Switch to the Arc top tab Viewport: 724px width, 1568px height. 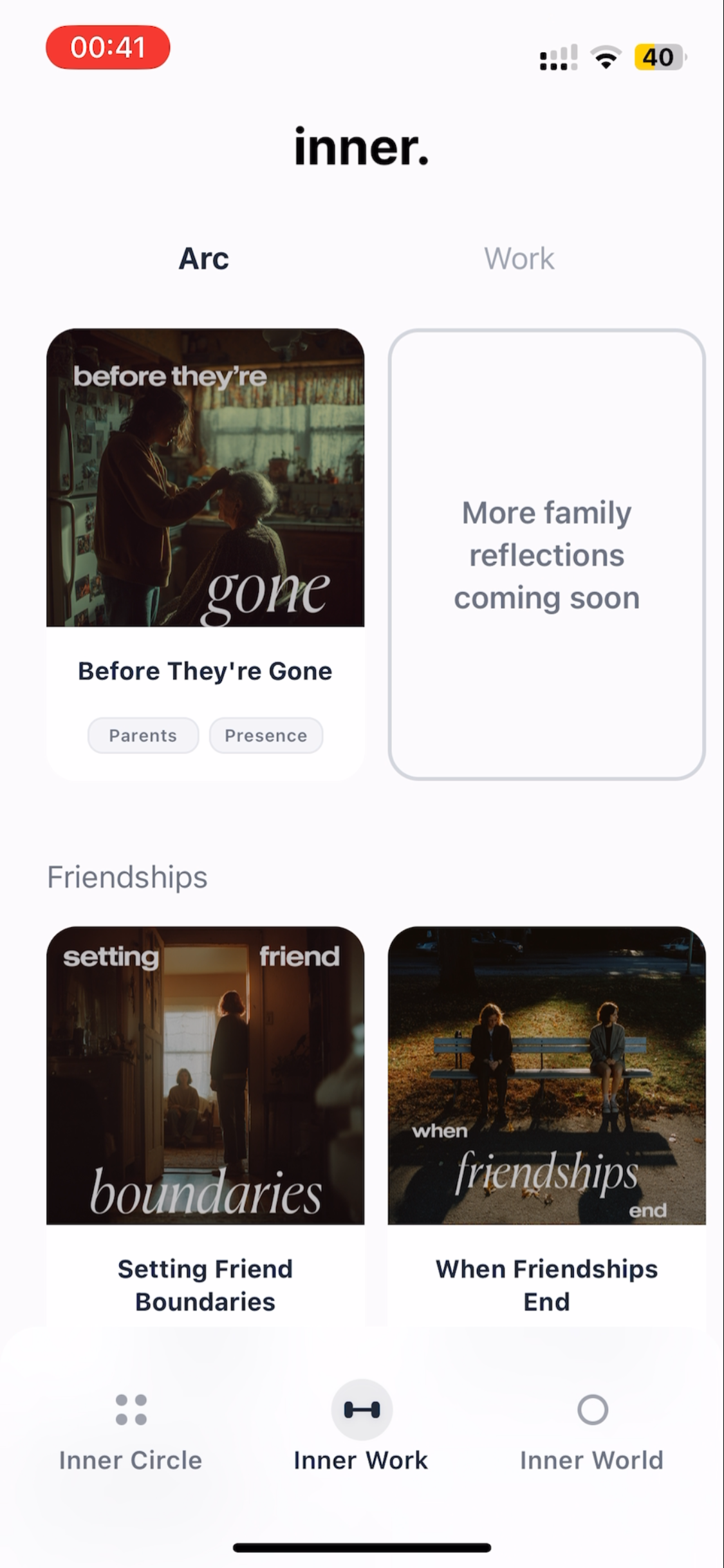203,259
